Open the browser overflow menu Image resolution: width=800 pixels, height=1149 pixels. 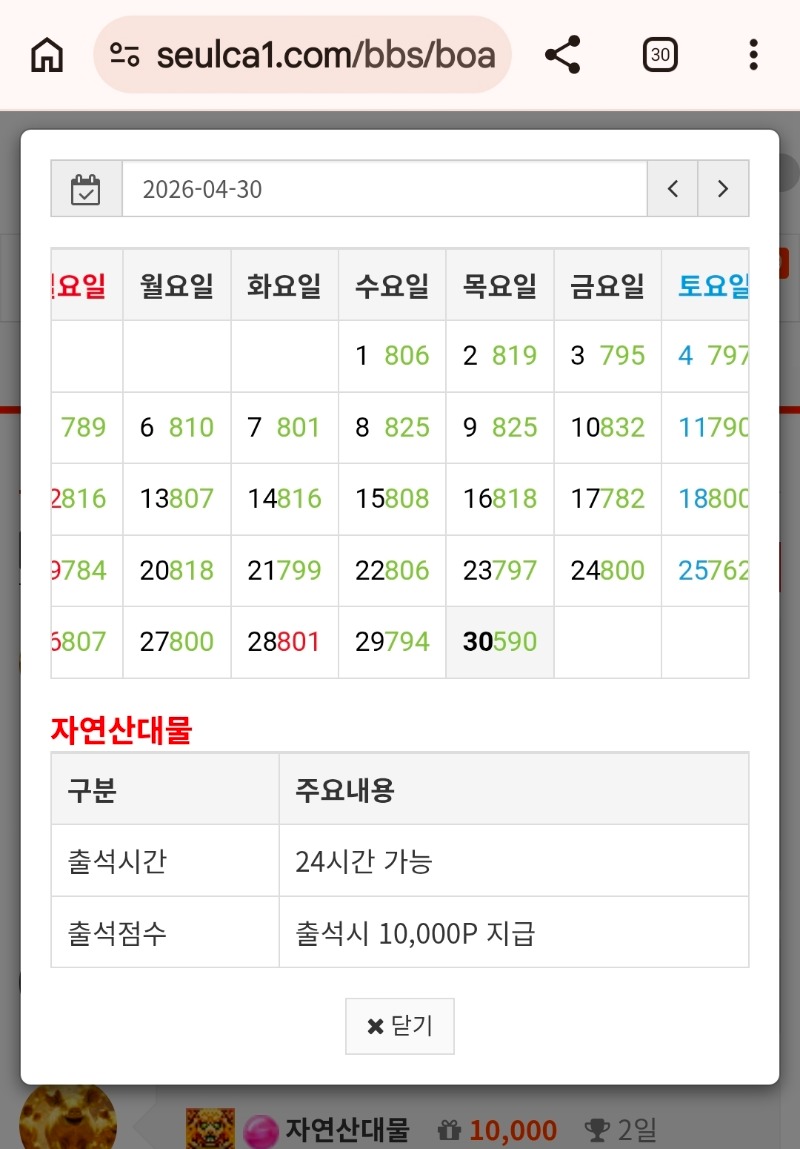pos(753,55)
